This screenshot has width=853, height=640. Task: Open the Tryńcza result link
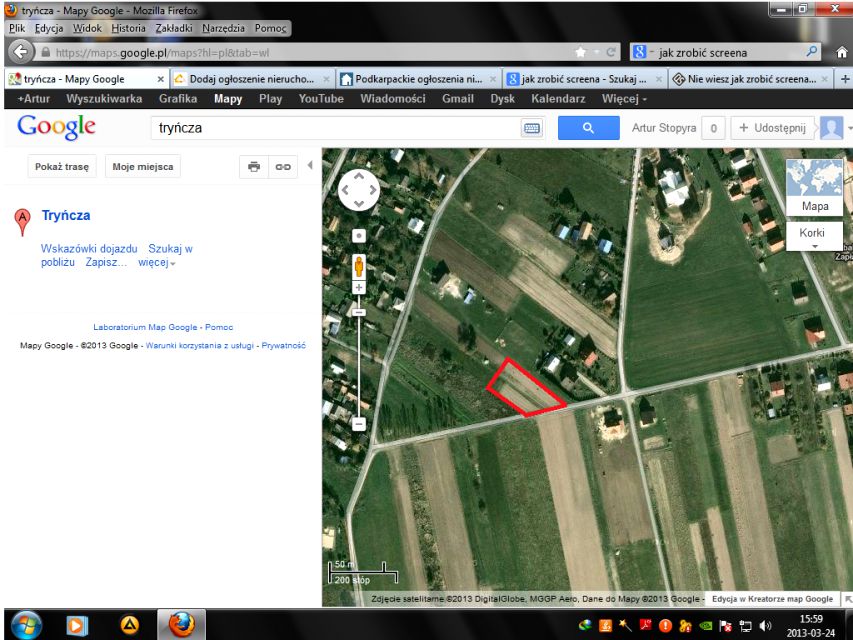pos(66,215)
